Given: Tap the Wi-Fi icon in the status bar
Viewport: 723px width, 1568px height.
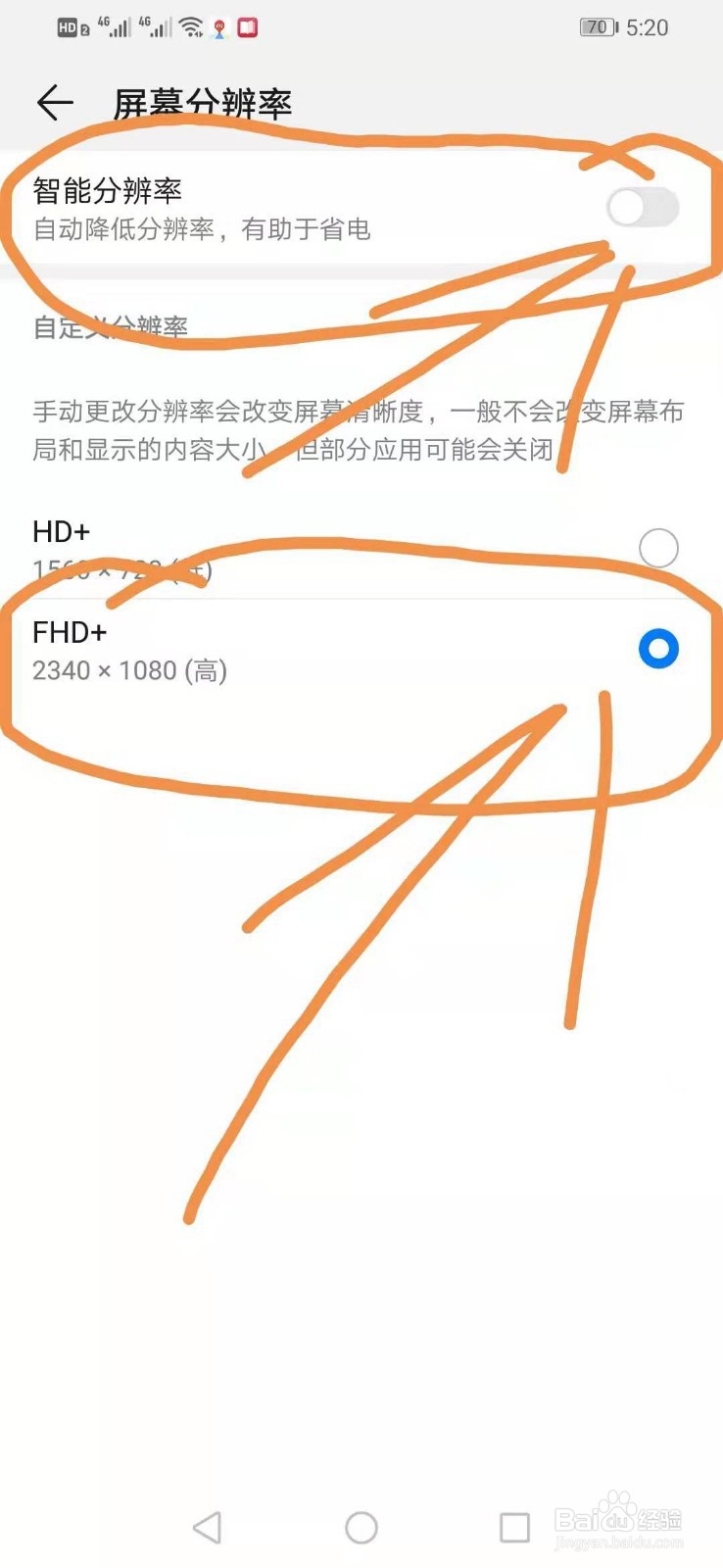Looking at the screenshot, I should coord(190,26).
